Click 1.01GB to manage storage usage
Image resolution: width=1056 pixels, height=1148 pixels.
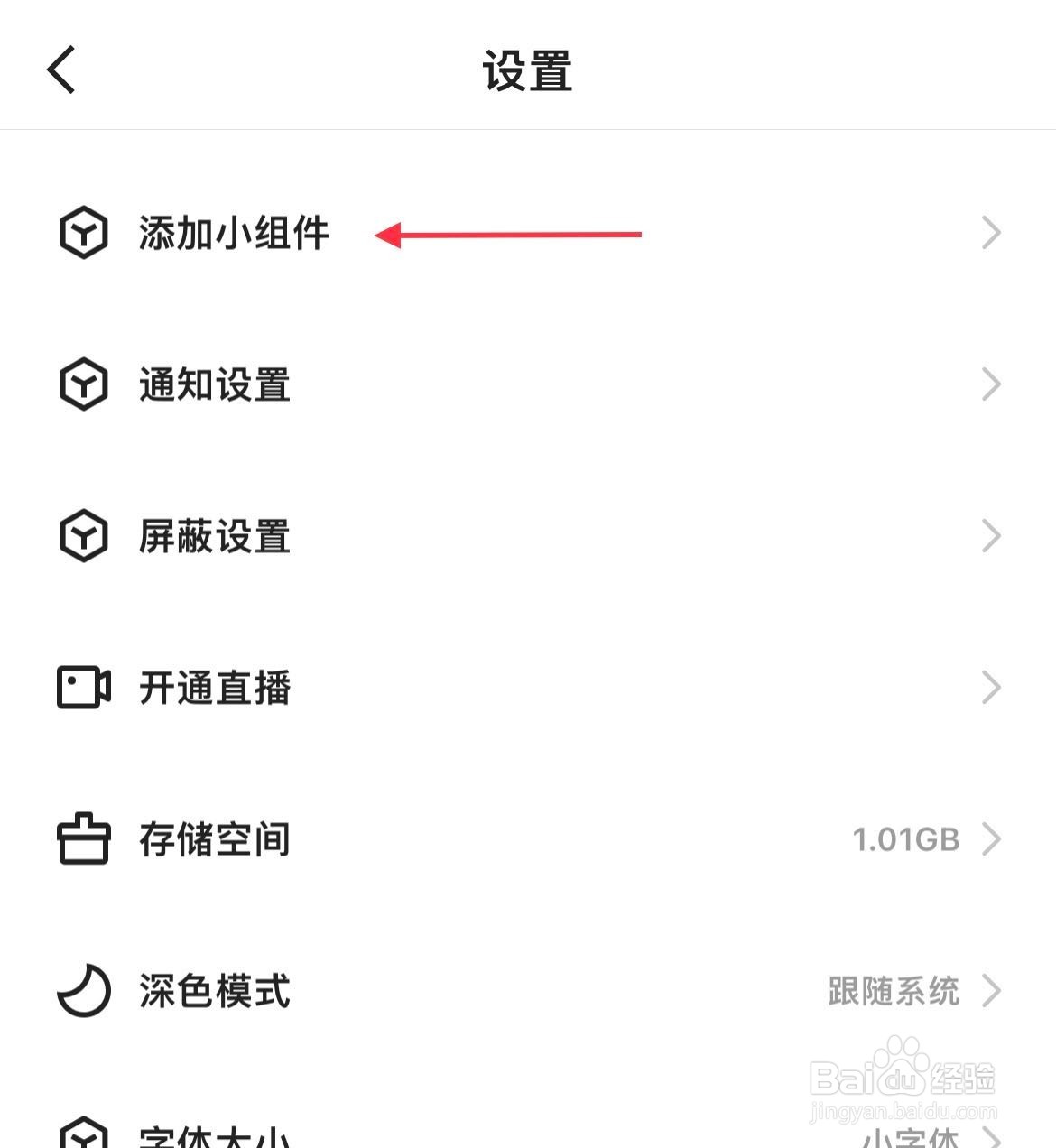907,839
